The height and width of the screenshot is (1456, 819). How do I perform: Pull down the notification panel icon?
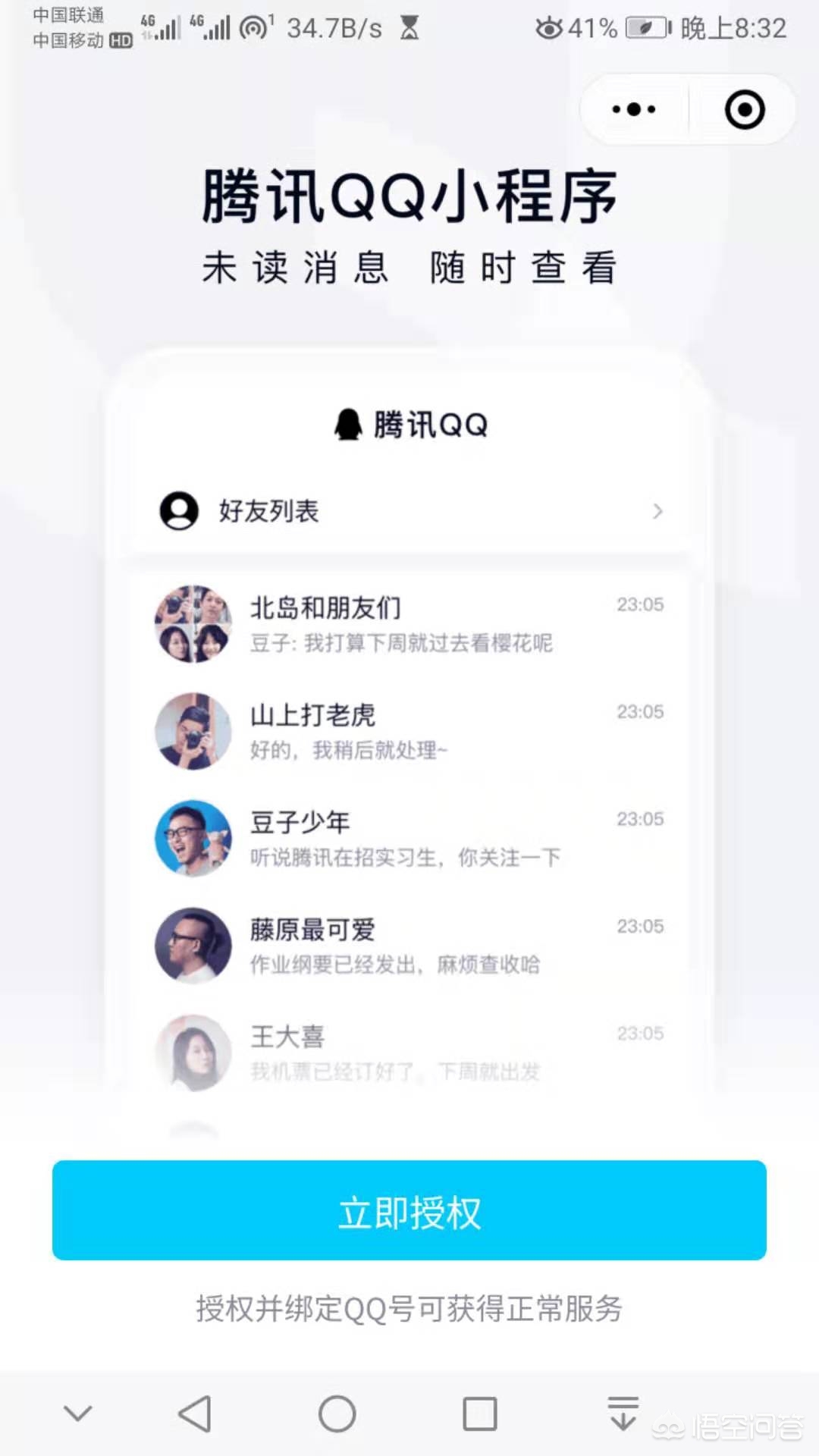point(623,1414)
